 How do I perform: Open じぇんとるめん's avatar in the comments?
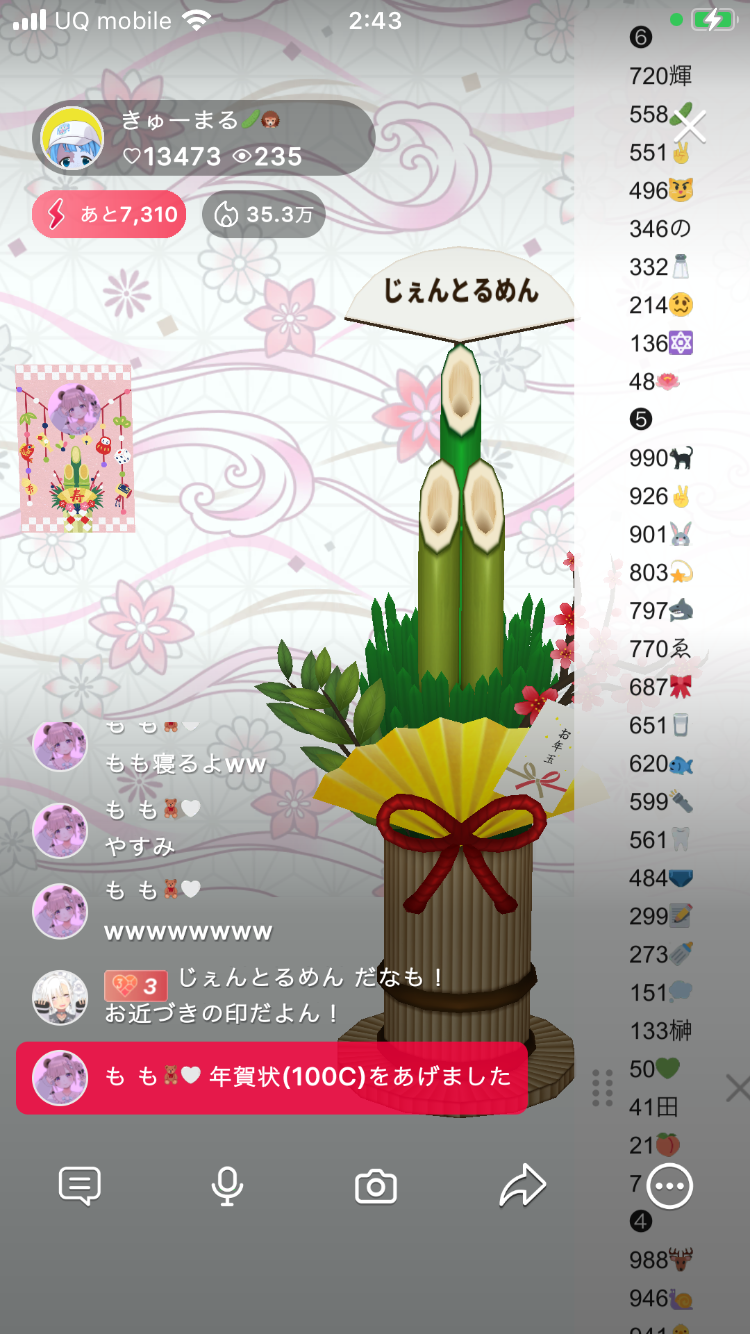(60, 997)
